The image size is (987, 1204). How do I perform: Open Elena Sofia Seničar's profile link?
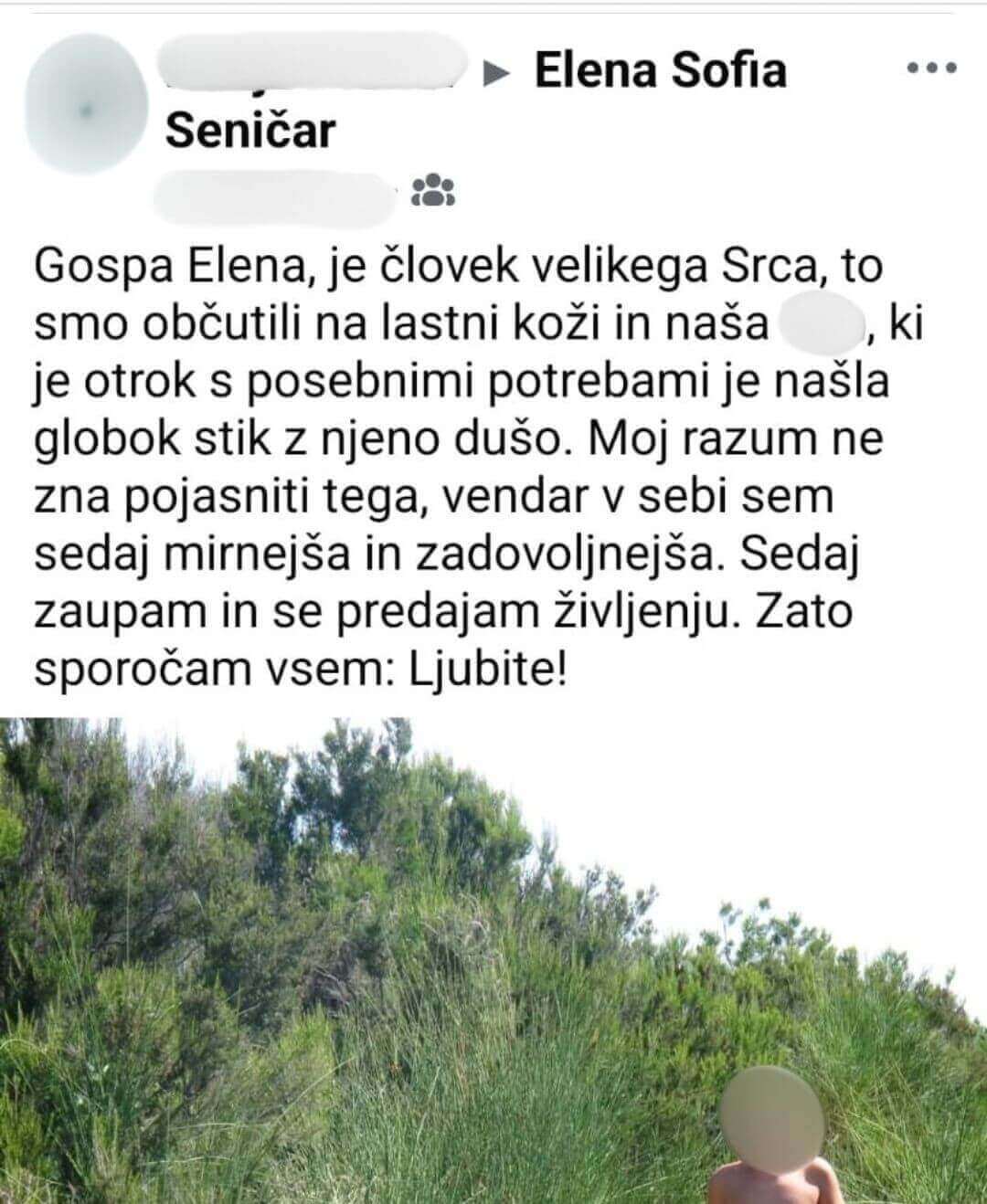pyautogui.click(x=660, y=71)
